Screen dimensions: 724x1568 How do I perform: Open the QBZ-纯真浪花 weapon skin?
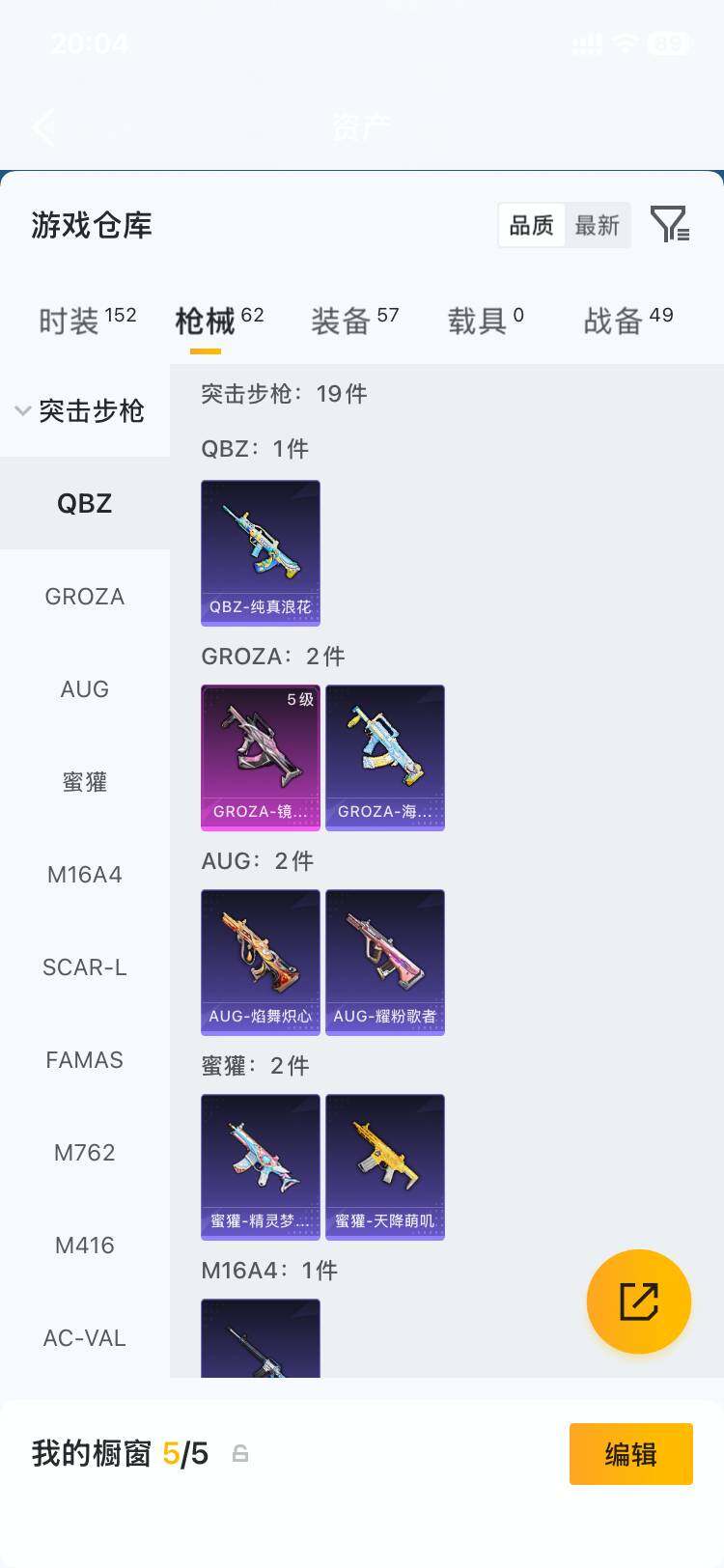260,550
